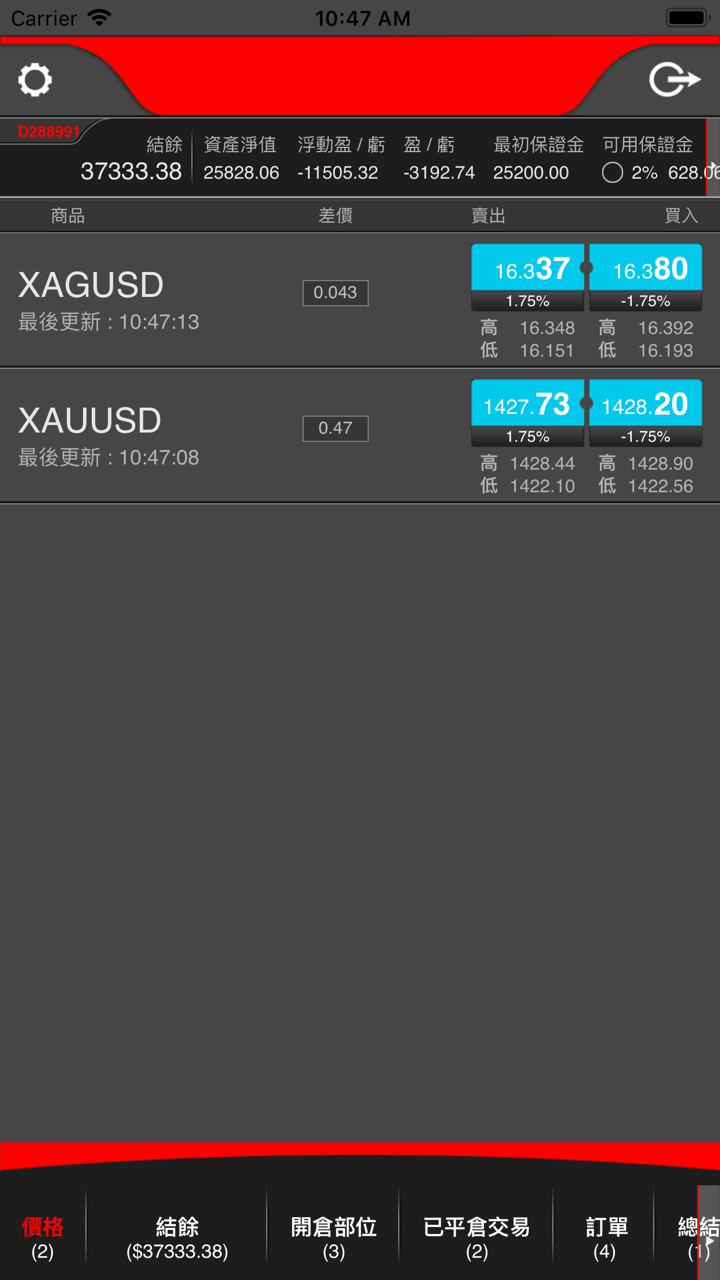
Task: Switch to the 結餘 tab
Action: (x=177, y=1238)
